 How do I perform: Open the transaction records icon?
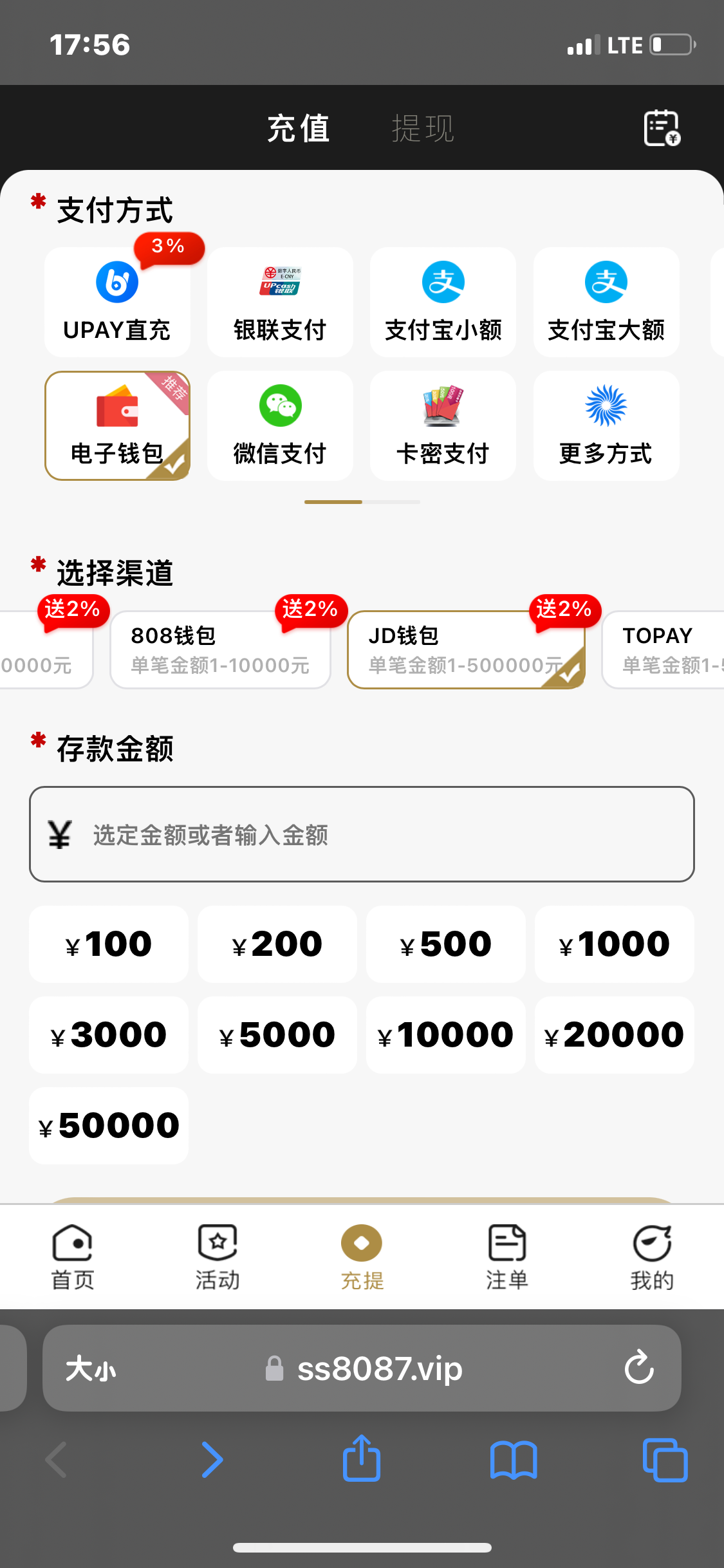pyautogui.click(x=662, y=128)
